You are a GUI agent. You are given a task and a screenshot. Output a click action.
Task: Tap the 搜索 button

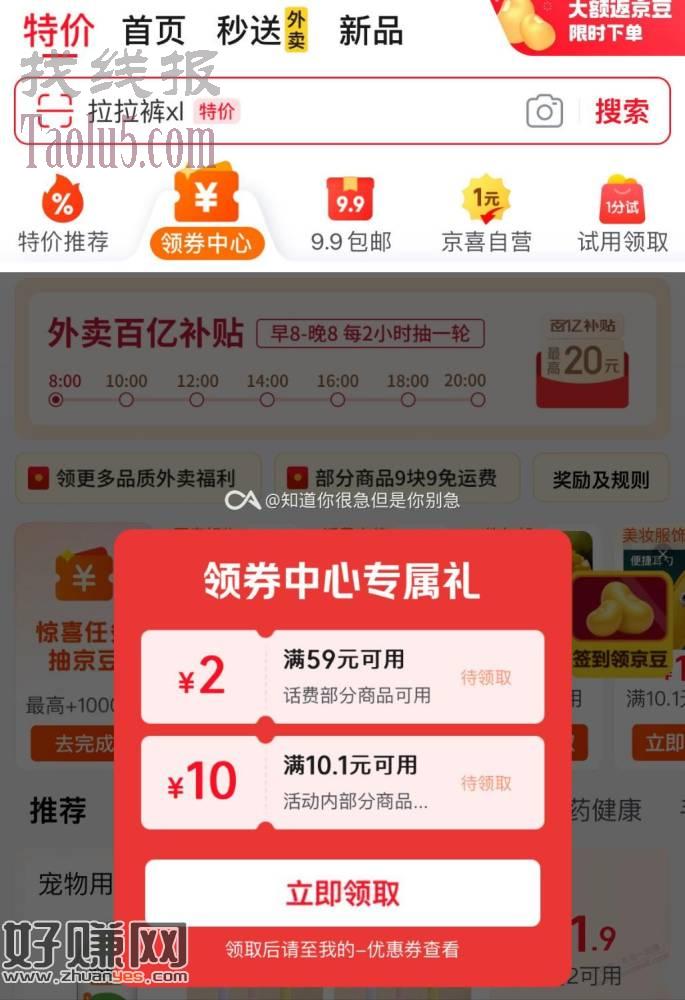621,111
